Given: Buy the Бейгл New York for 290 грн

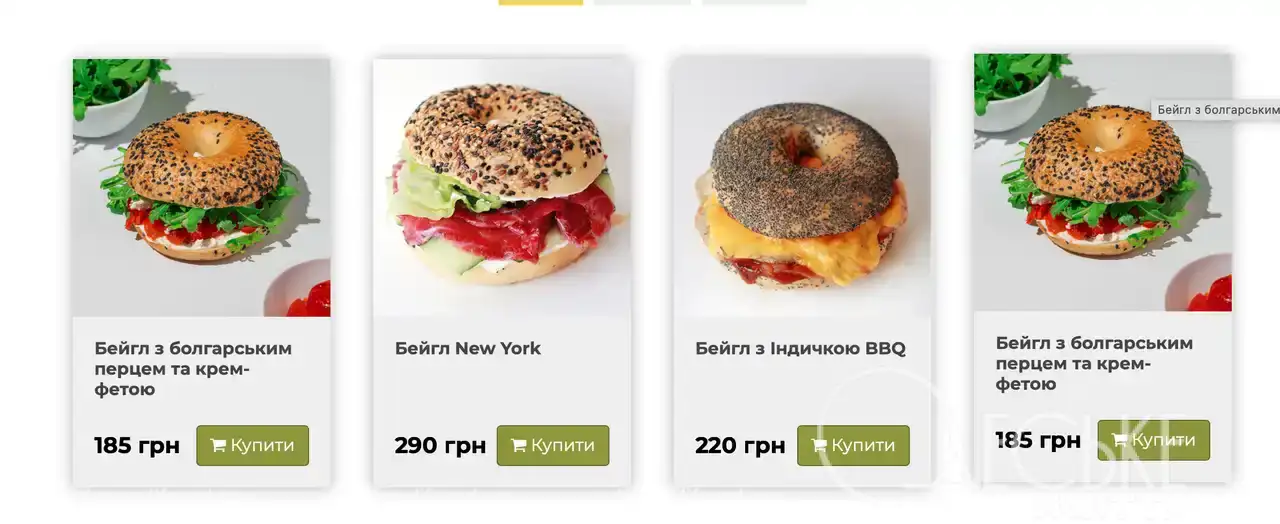Looking at the screenshot, I should point(552,445).
